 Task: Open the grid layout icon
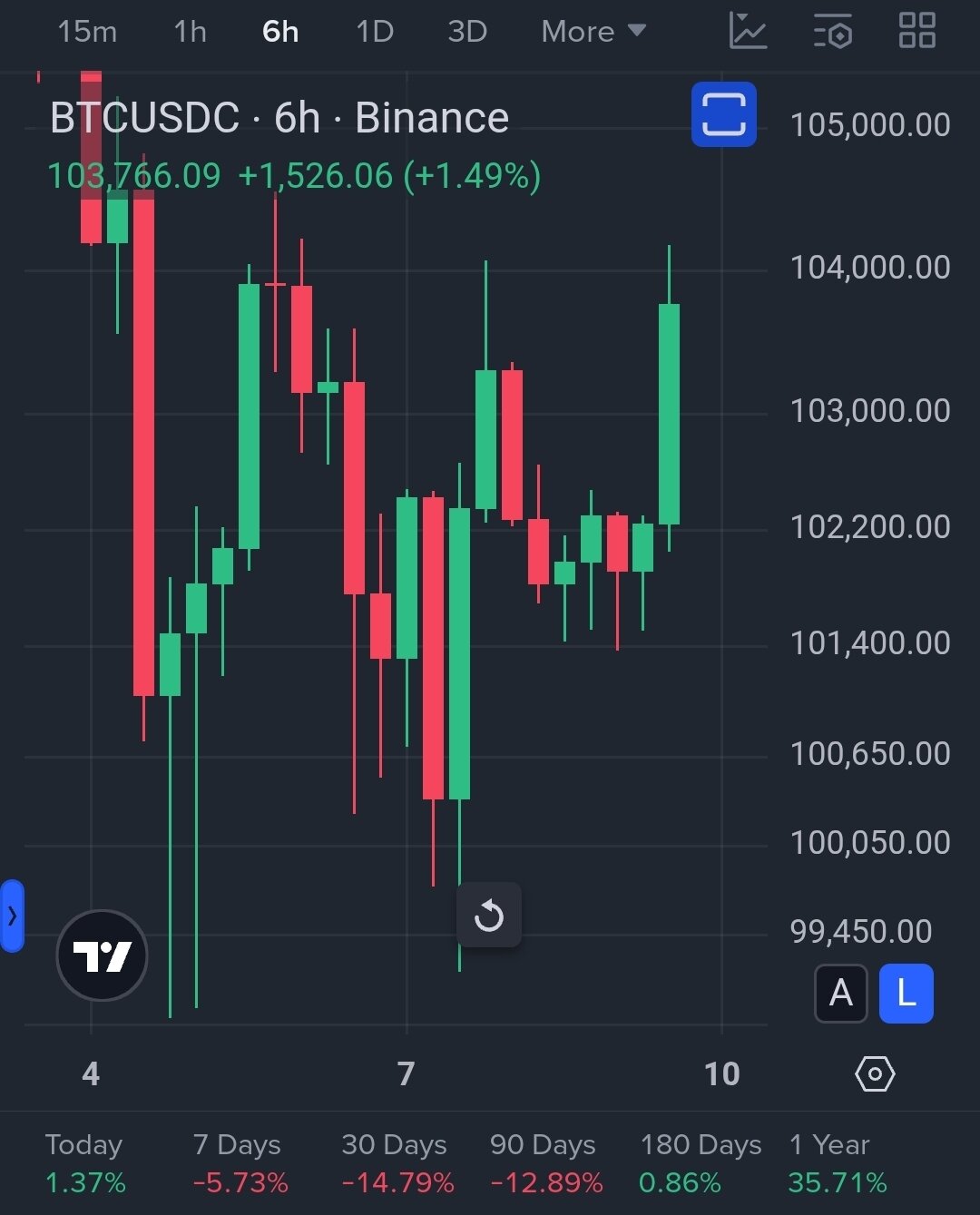[x=916, y=31]
